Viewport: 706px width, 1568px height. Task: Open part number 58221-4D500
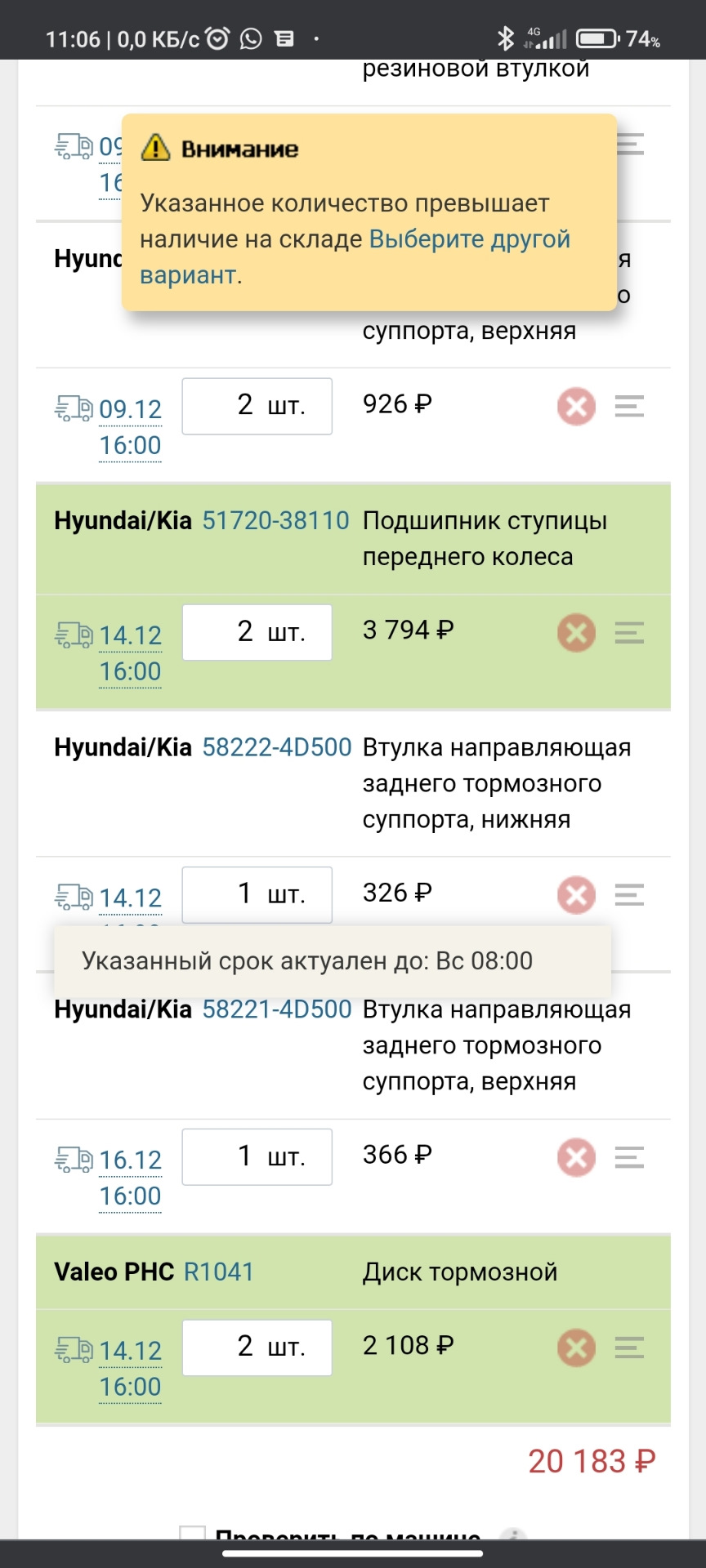point(276,1009)
